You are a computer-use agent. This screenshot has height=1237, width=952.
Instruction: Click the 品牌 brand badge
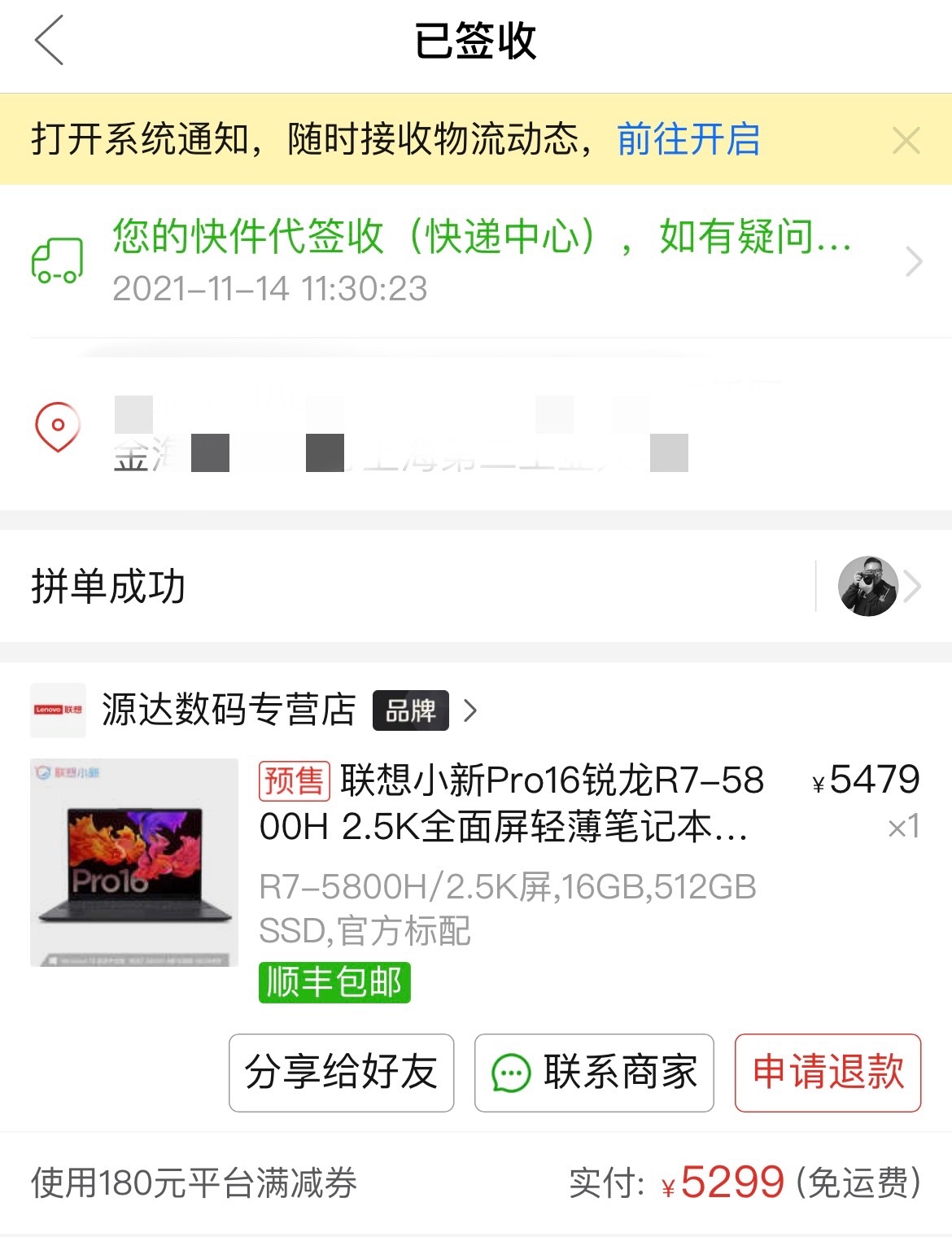pyautogui.click(x=410, y=710)
